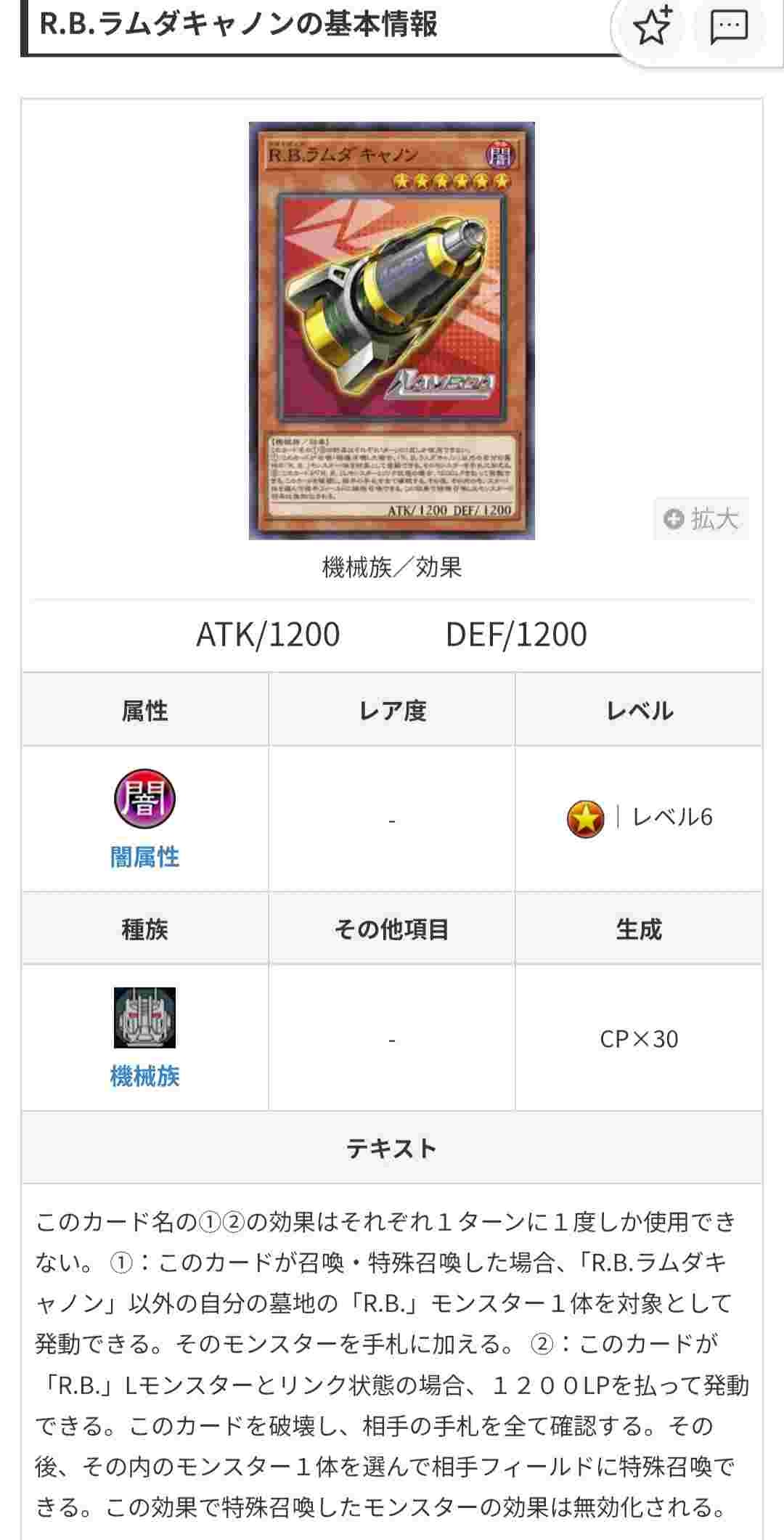Open the 闇属性 attribute link
The width and height of the screenshot is (784, 1540).
(144, 857)
